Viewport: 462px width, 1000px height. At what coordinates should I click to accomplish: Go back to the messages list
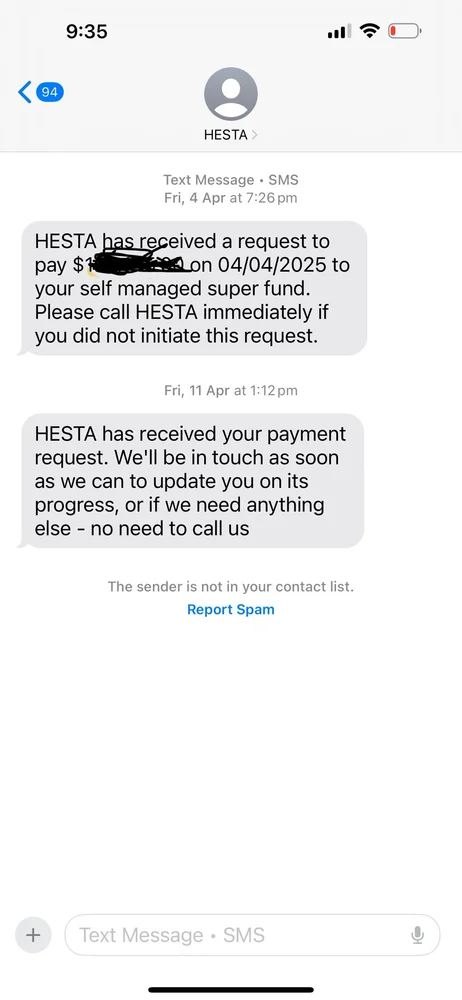(40, 92)
